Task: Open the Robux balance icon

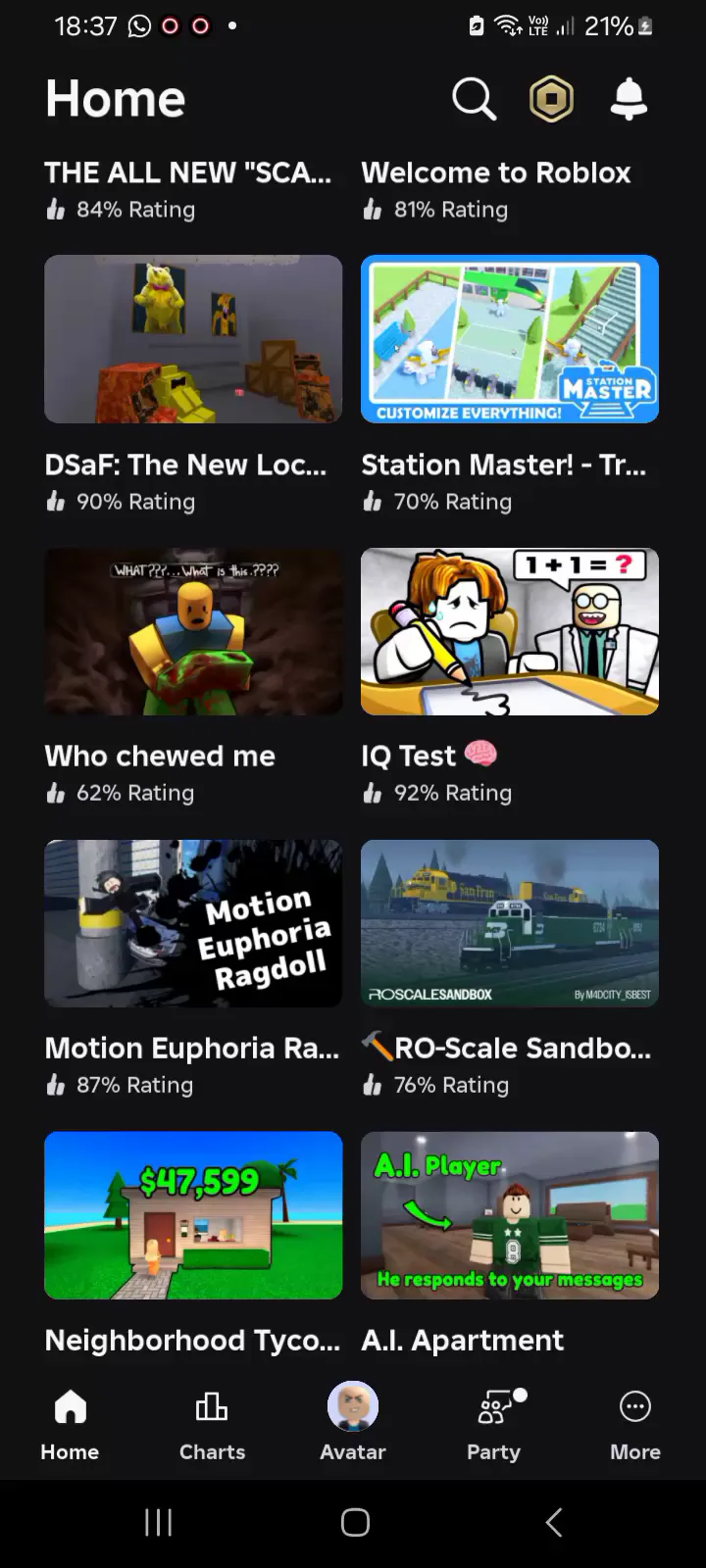Action: [x=551, y=99]
